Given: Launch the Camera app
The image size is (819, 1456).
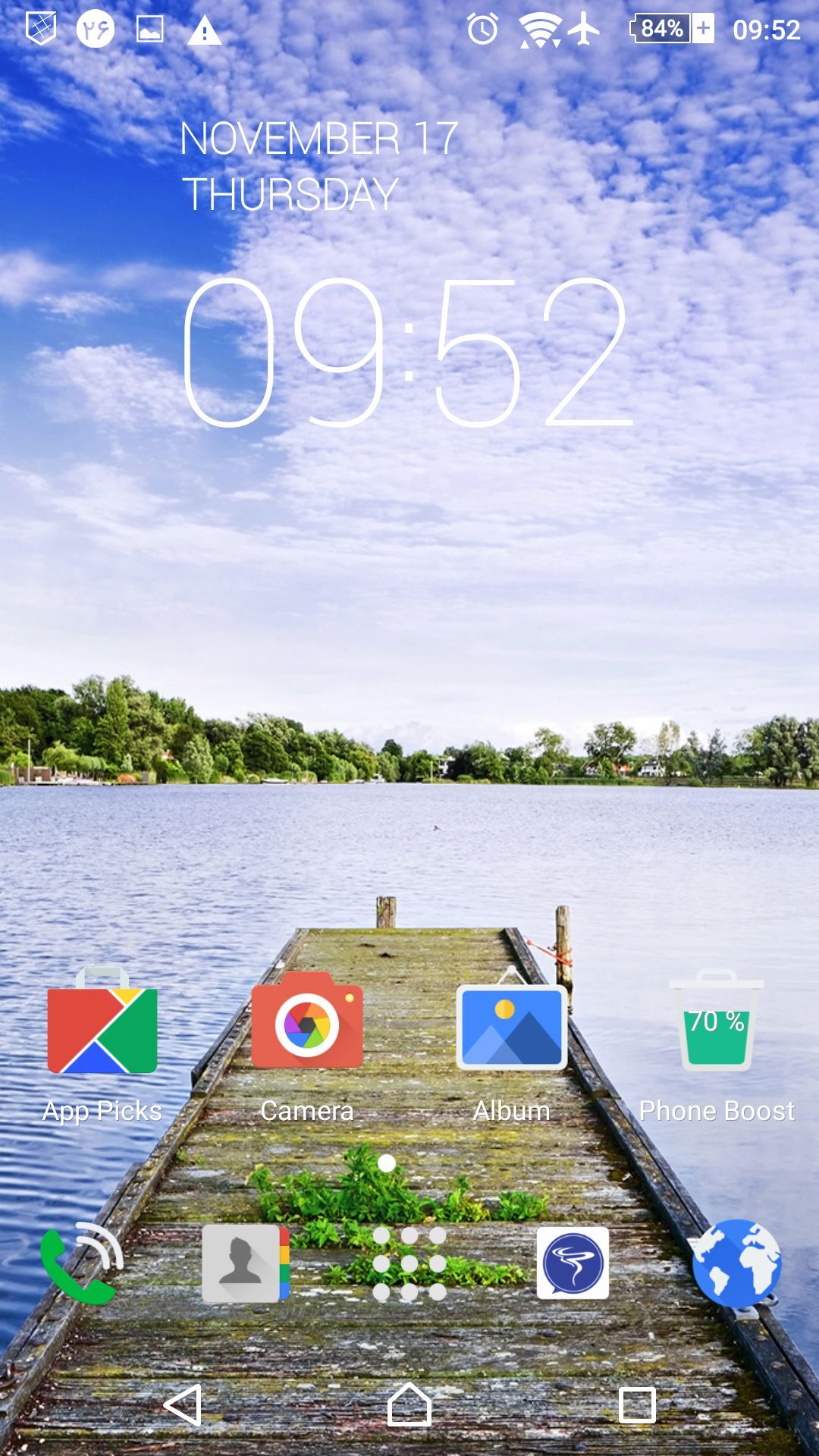Looking at the screenshot, I should coord(307,1024).
